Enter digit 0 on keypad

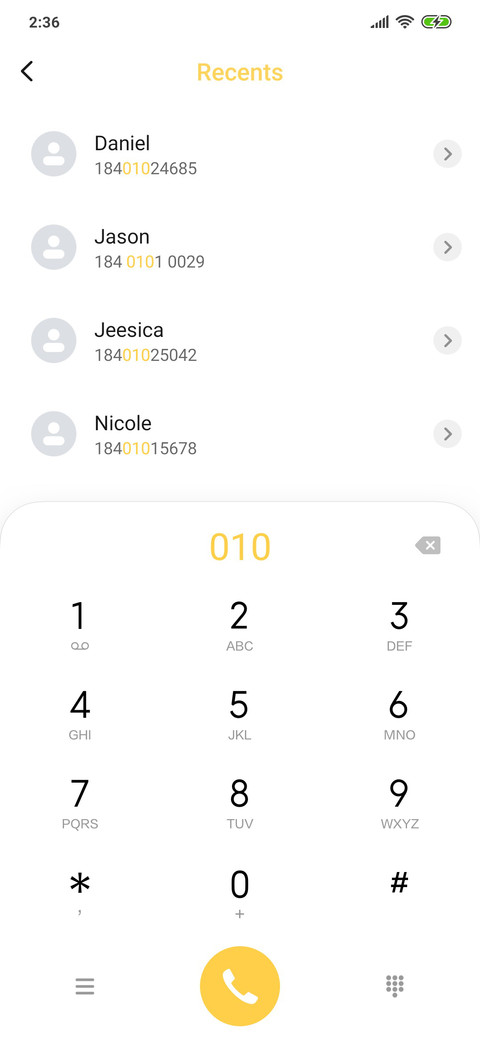[239, 893]
